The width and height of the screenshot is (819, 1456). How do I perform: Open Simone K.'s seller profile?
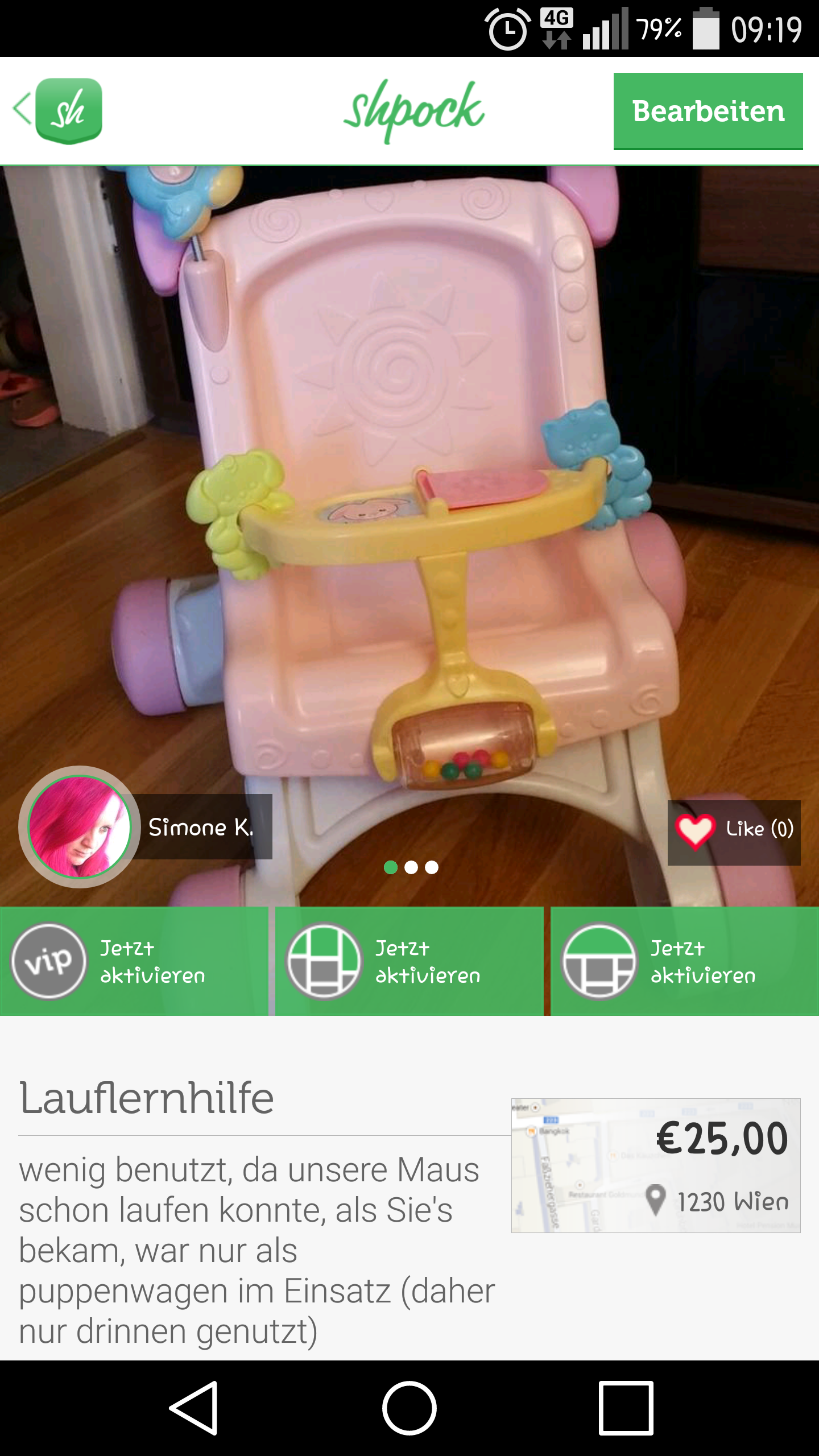pos(146,826)
